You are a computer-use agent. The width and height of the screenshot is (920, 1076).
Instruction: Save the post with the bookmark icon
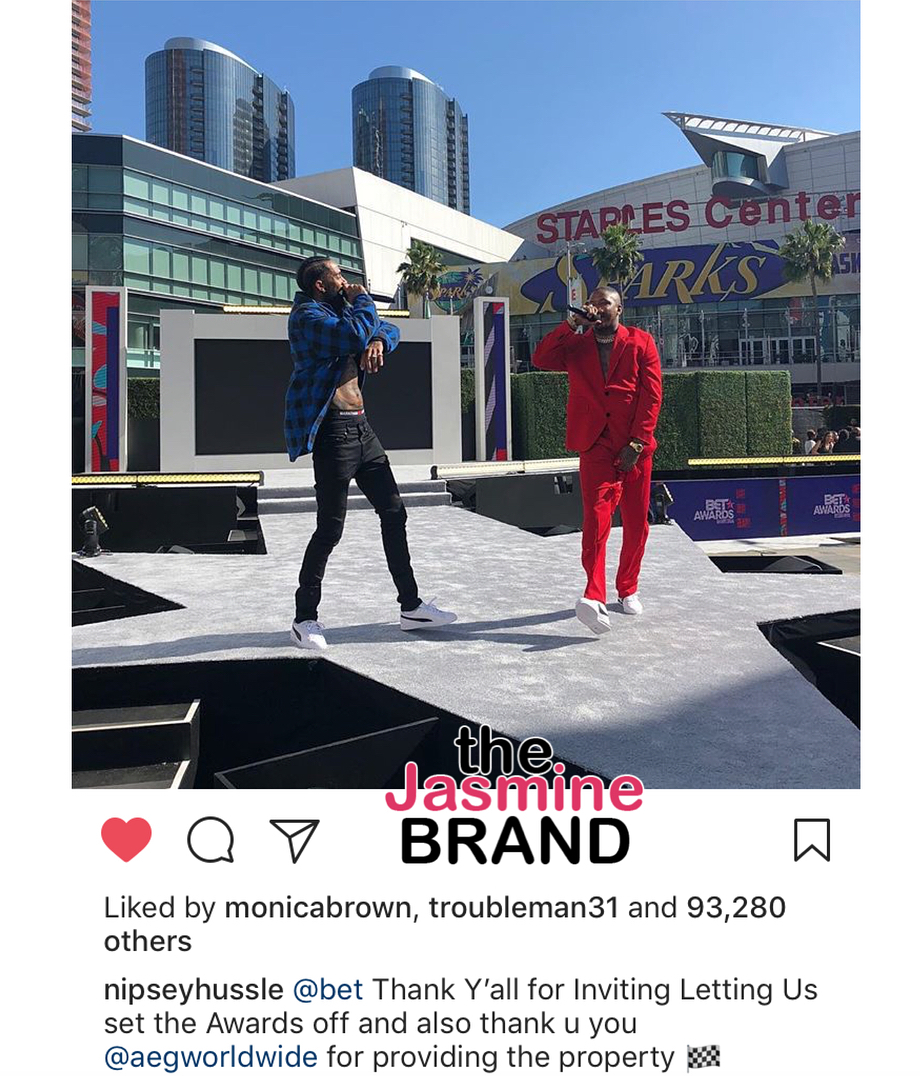[x=811, y=839]
